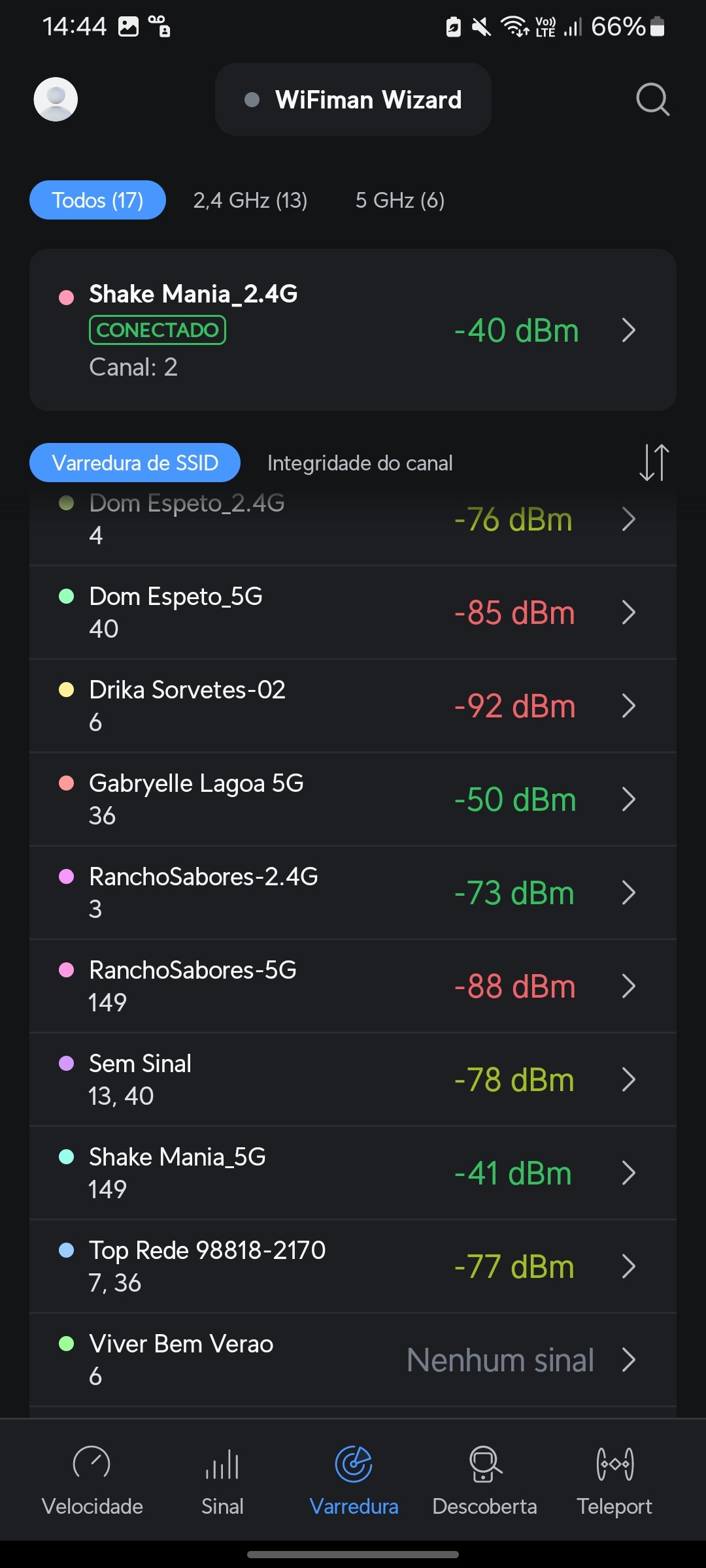
Task: Select the Varredura de SSID tab
Action: 135,463
